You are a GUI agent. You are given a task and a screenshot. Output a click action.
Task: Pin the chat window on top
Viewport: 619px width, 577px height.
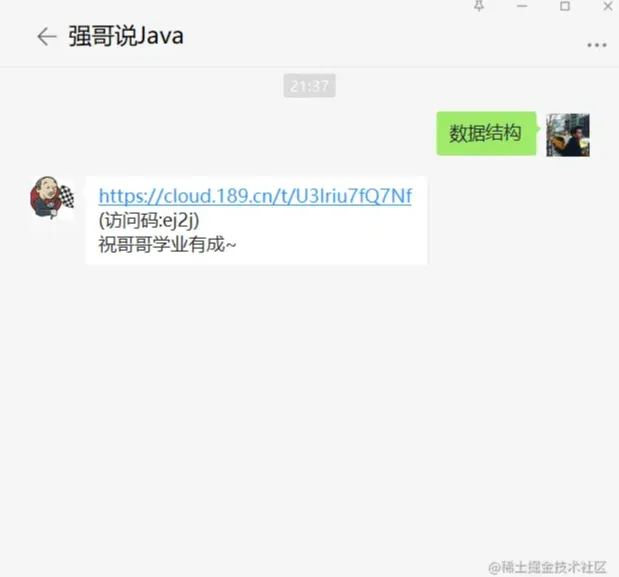[478, 6]
